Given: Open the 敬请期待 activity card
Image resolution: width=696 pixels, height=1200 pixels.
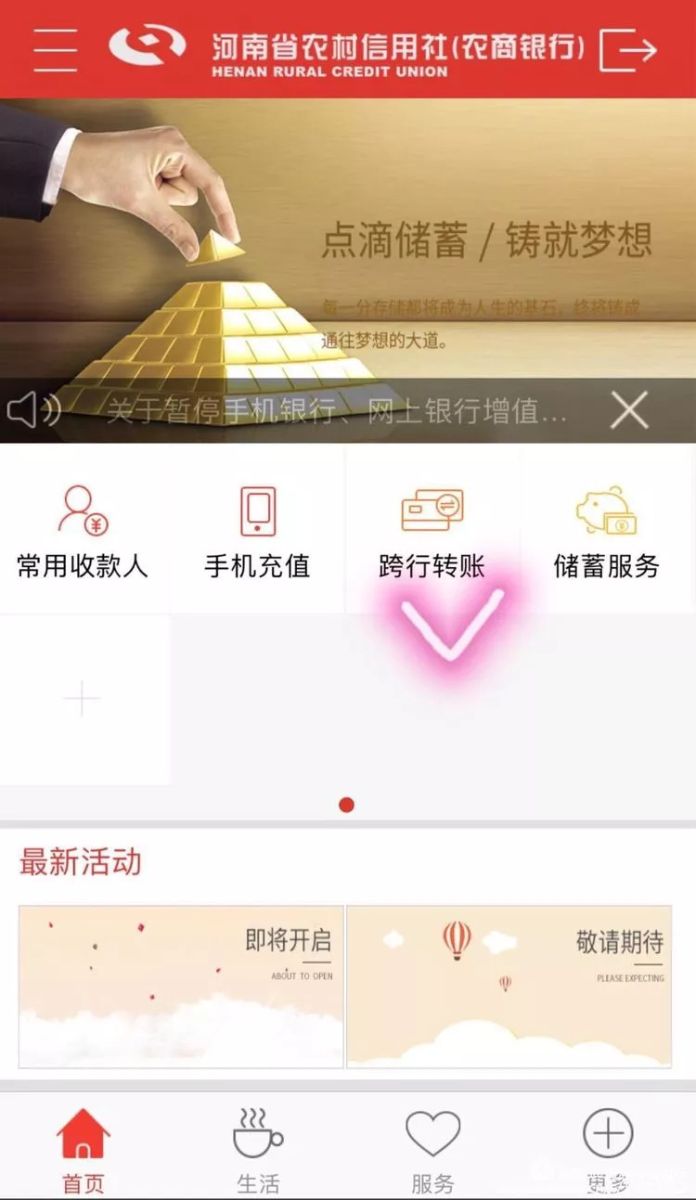Looking at the screenshot, I should (x=509, y=986).
